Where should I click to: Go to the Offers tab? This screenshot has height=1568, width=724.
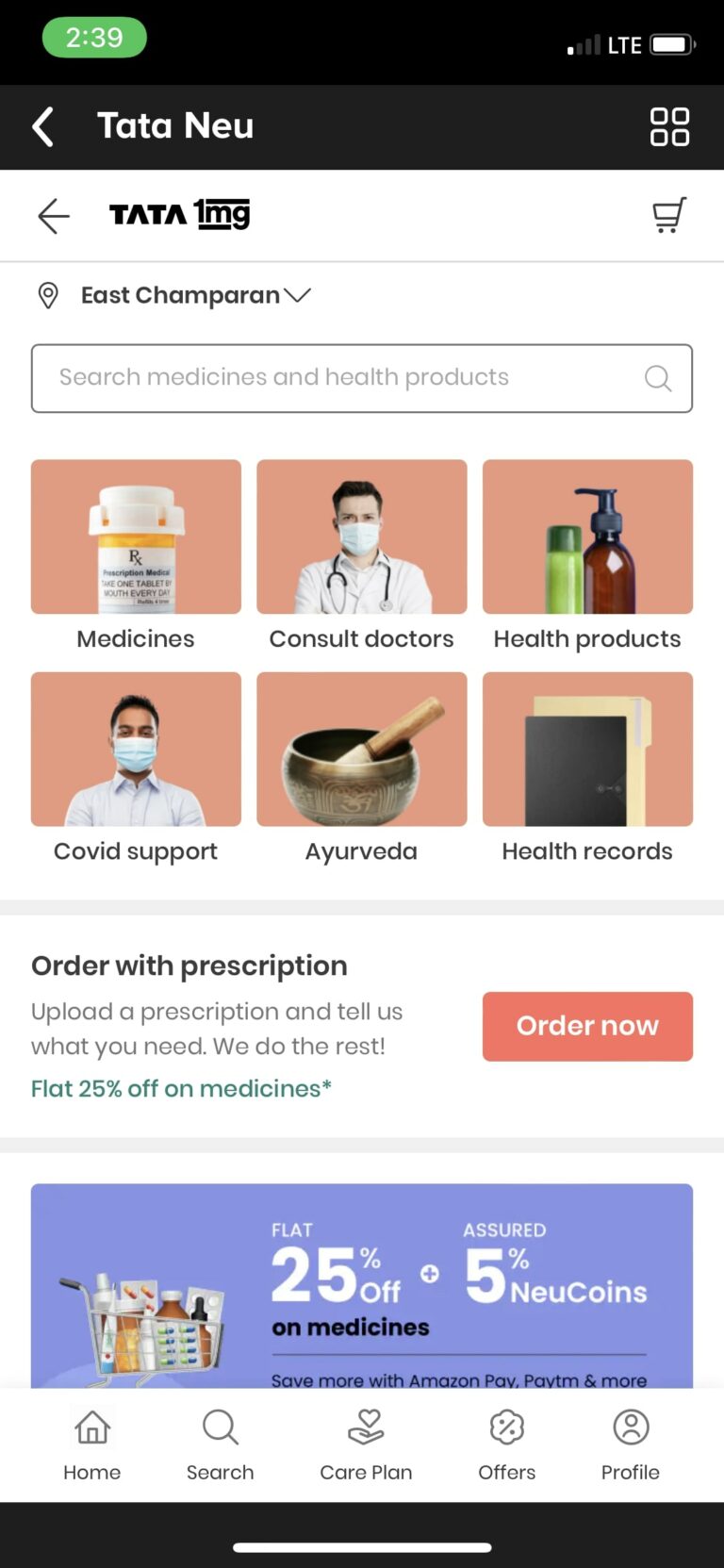(507, 1444)
